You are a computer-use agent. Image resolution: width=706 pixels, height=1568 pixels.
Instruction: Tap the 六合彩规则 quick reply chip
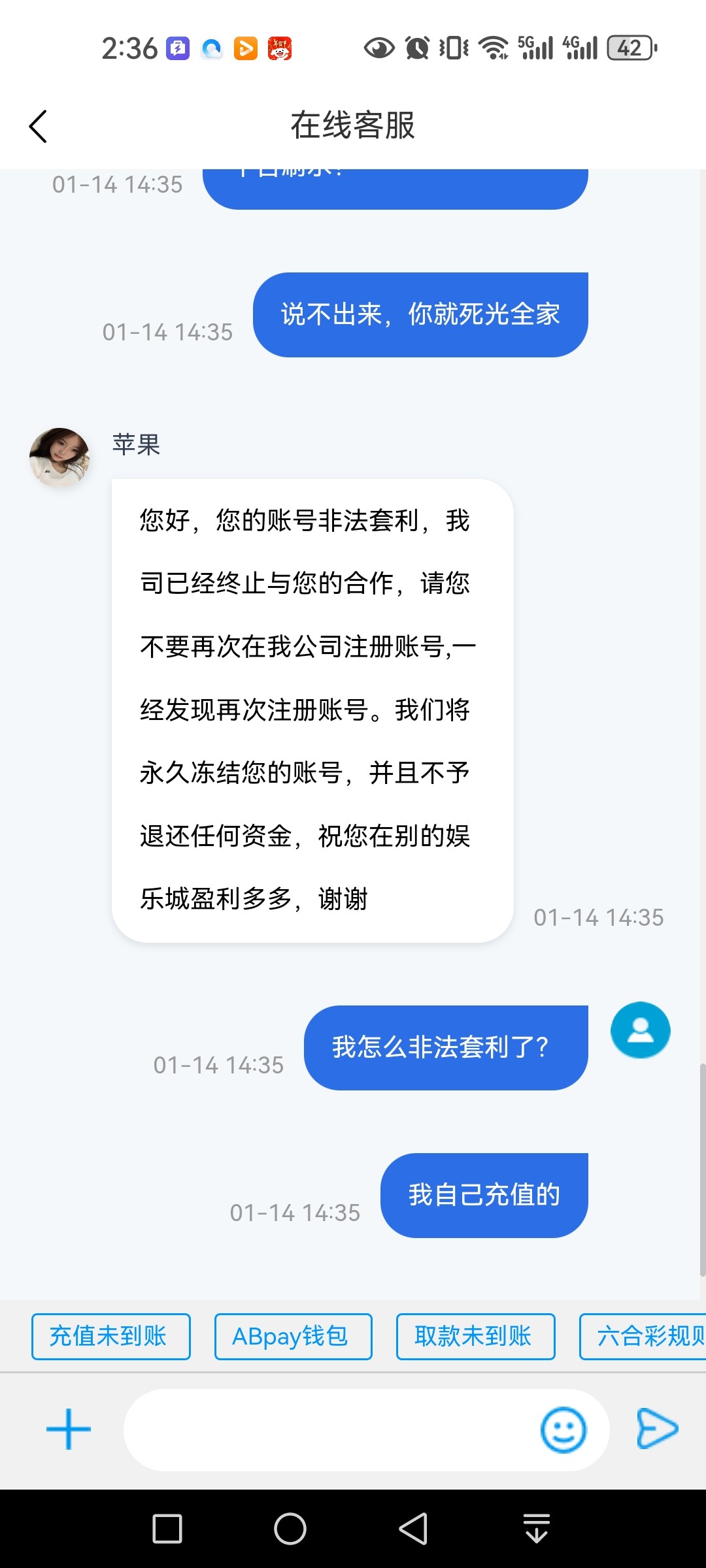[644, 1336]
